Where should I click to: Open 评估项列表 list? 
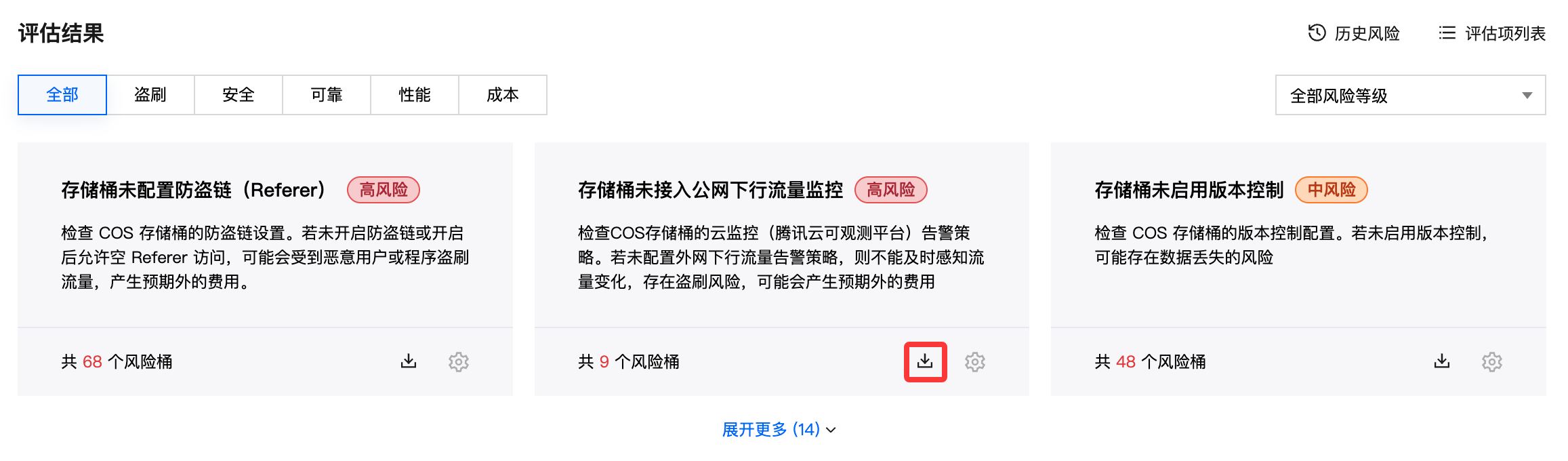[x=1492, y=33]
